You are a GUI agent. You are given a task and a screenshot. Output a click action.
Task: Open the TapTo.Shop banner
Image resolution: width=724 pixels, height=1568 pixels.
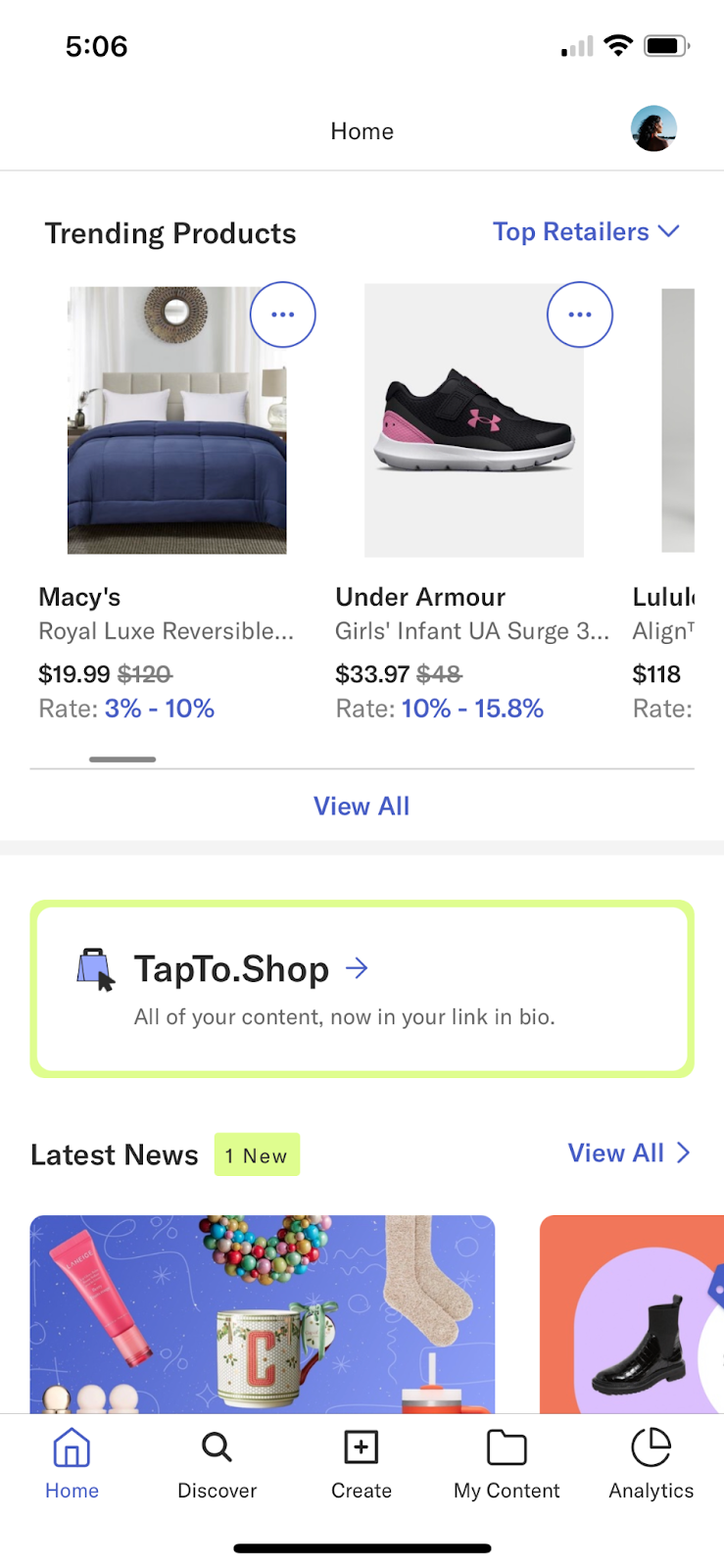point(362,988)
